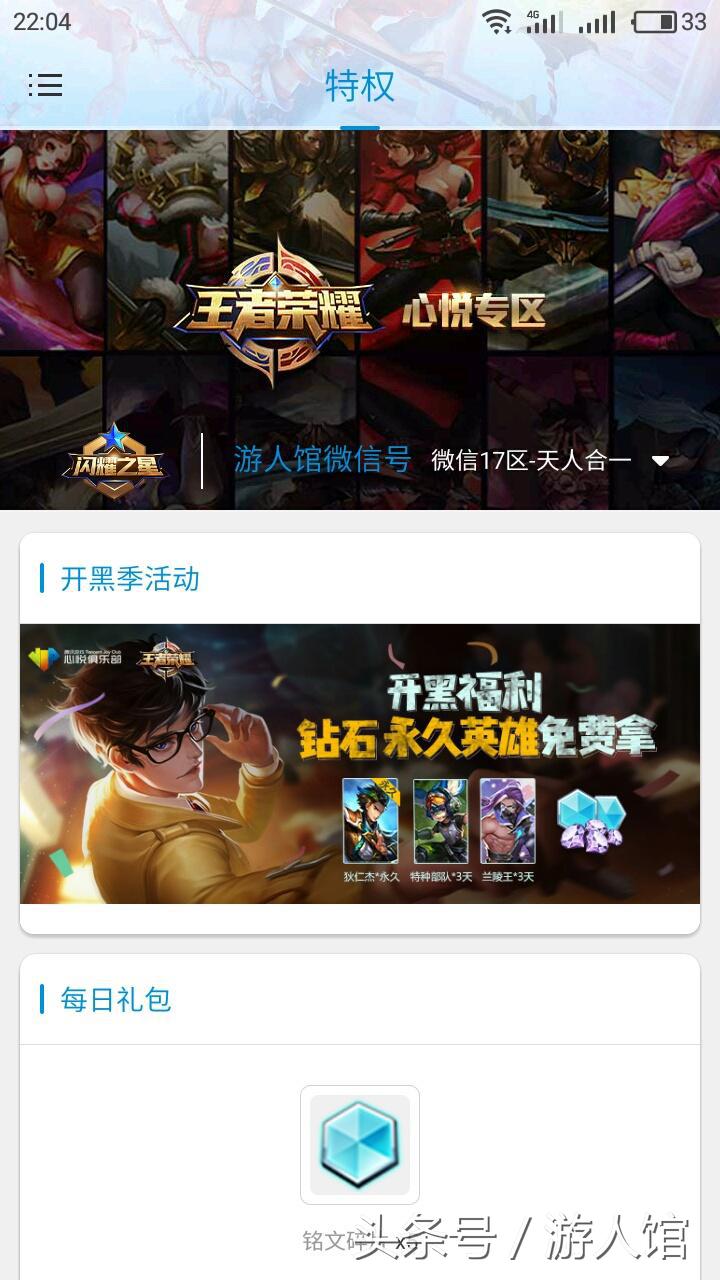720x1280 pixels.
Task: Open the 开黑福利 promotional banner
Action: point(360,766)
